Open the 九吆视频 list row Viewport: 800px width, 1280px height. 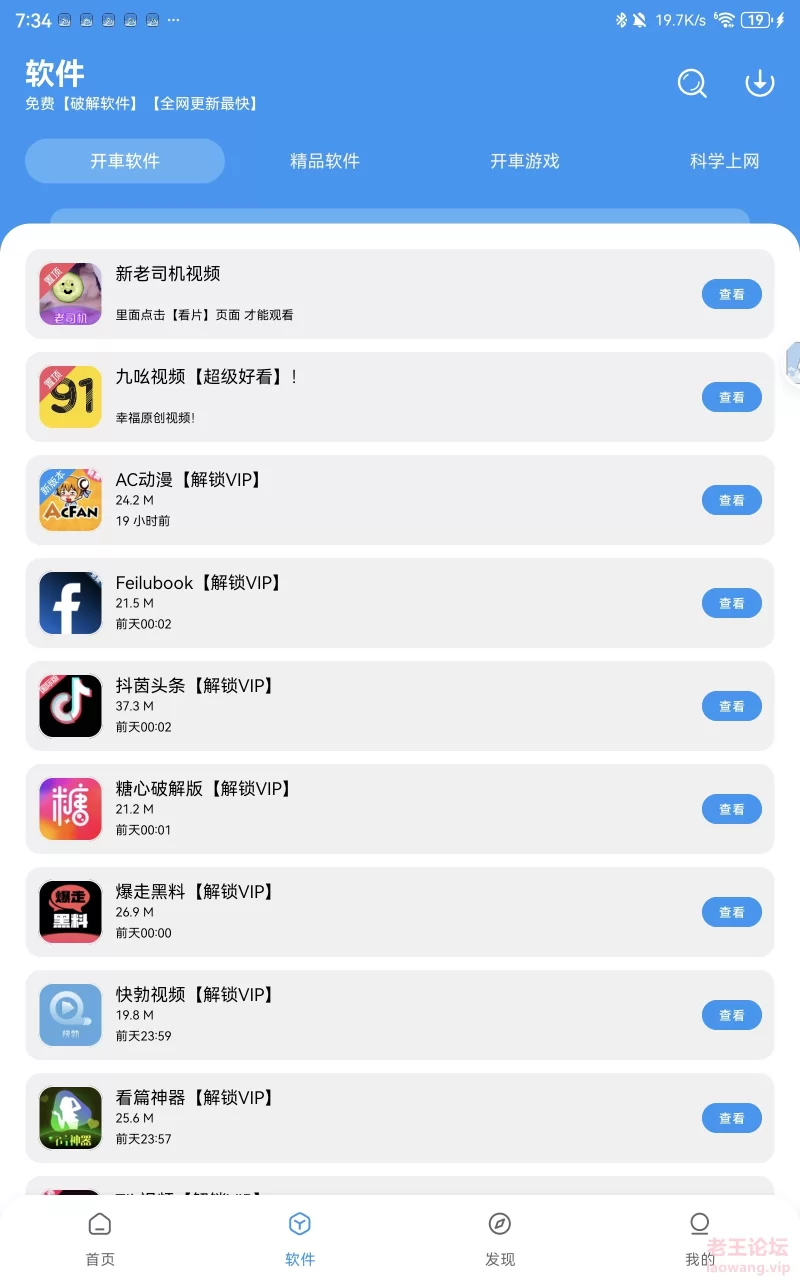pos(400,397)
